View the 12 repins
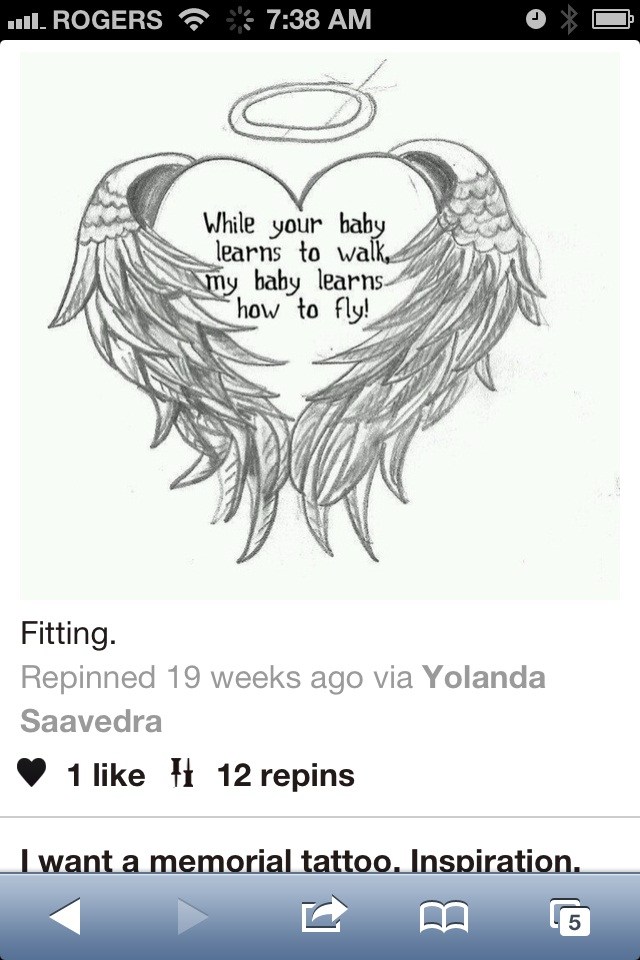640x960 pixels. [x=285, y=775]
